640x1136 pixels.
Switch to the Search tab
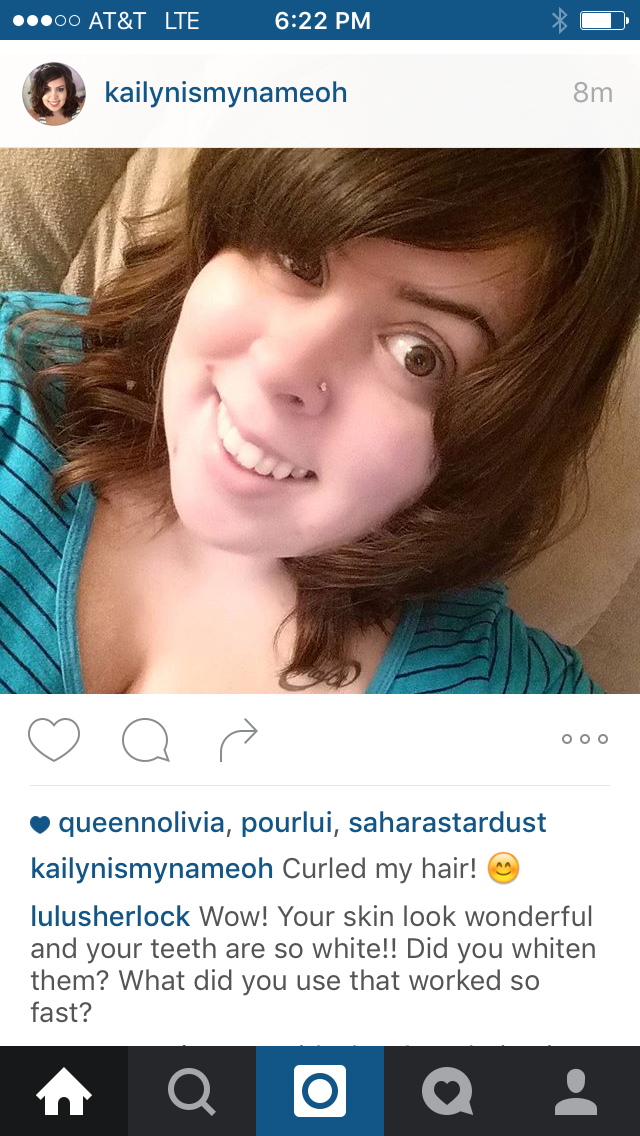(x=192, y=1091)
